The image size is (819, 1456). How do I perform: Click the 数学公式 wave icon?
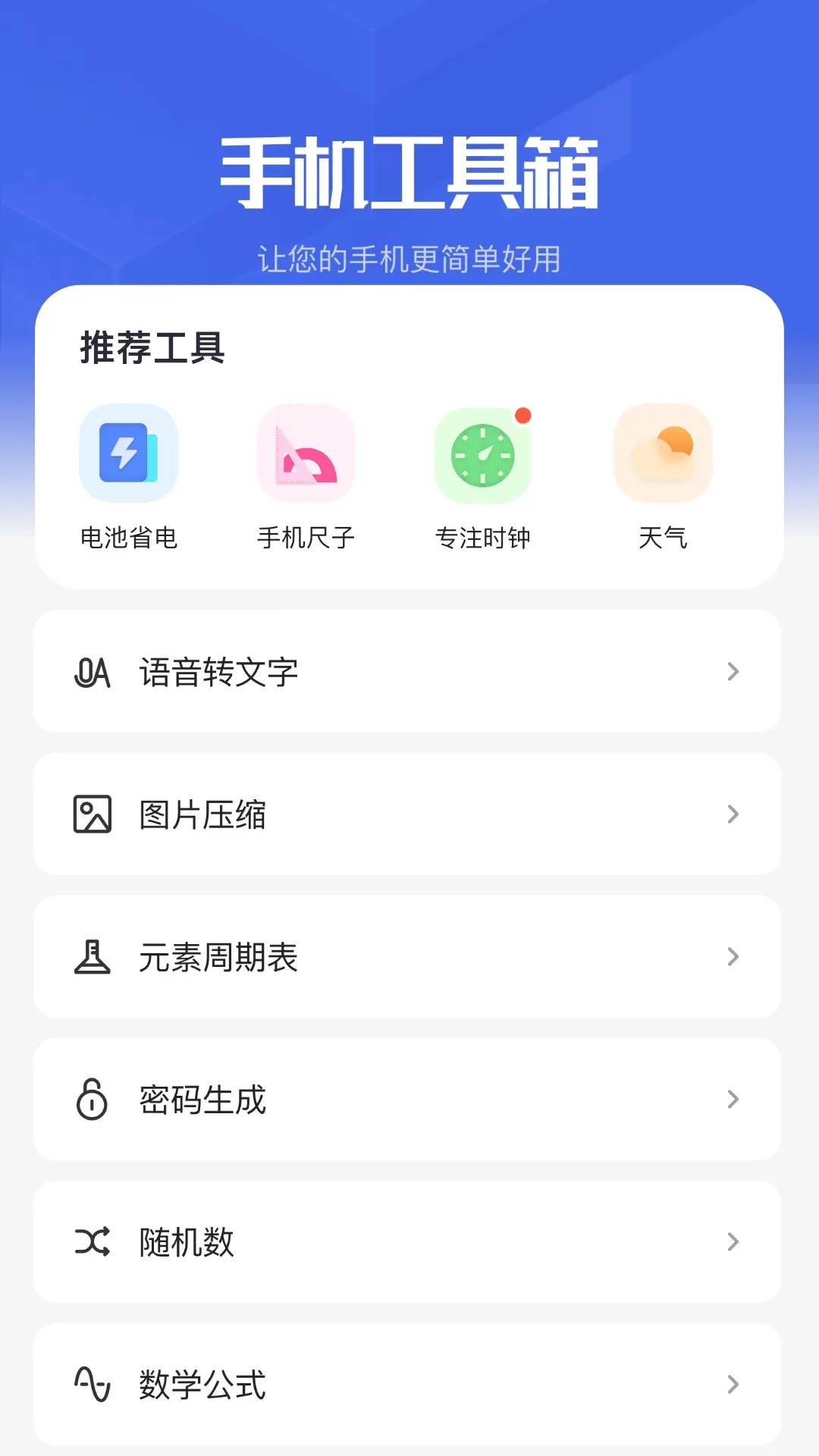[x=93, y=1384]
